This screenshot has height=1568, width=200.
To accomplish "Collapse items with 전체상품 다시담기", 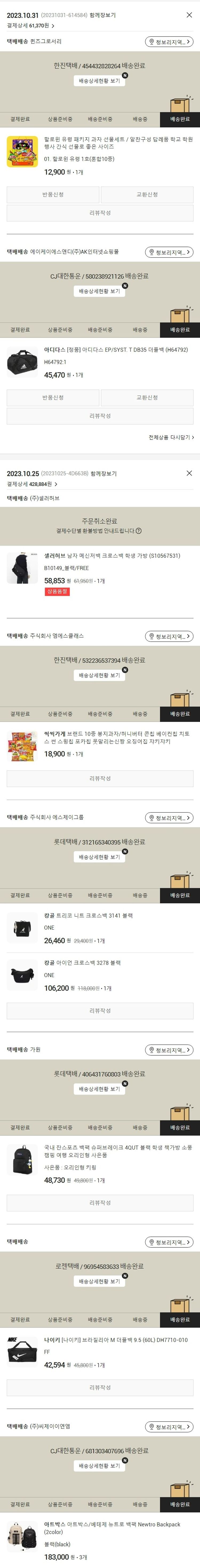I will tap(171, 438).
